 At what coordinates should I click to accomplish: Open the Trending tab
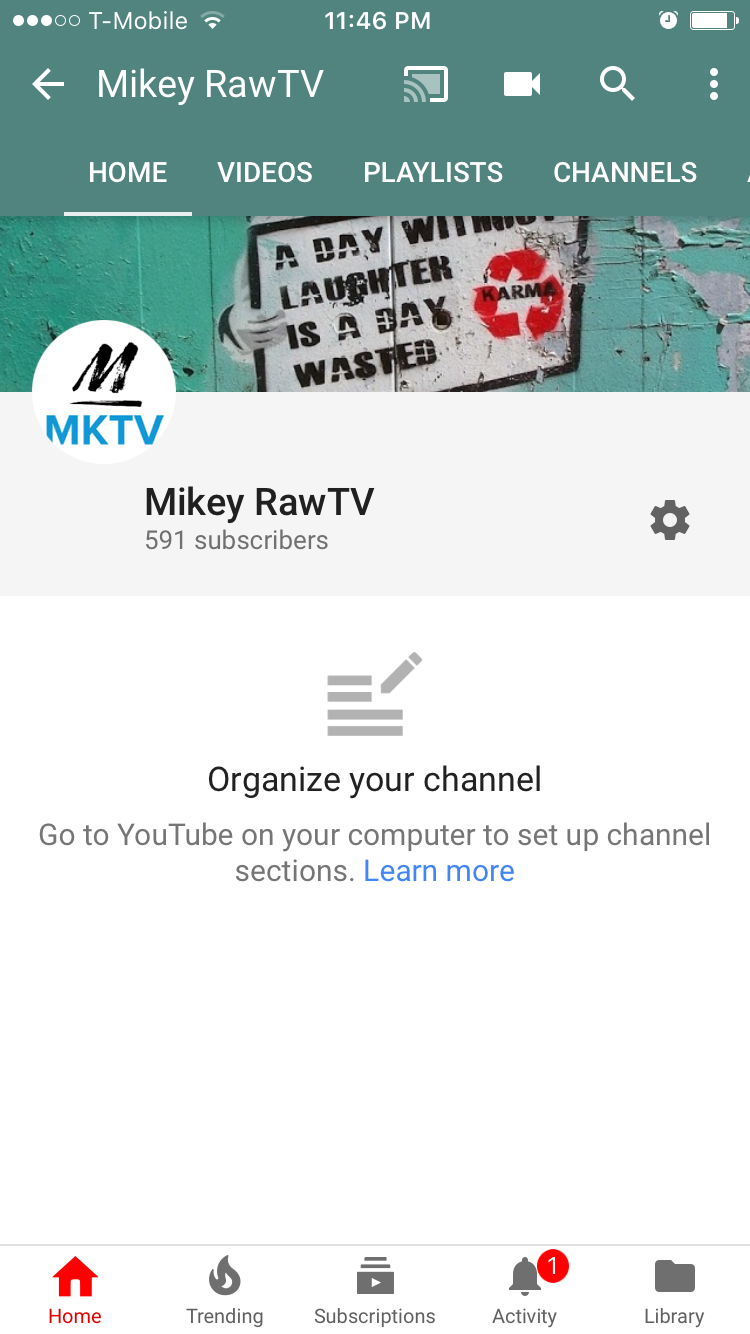225,1290
